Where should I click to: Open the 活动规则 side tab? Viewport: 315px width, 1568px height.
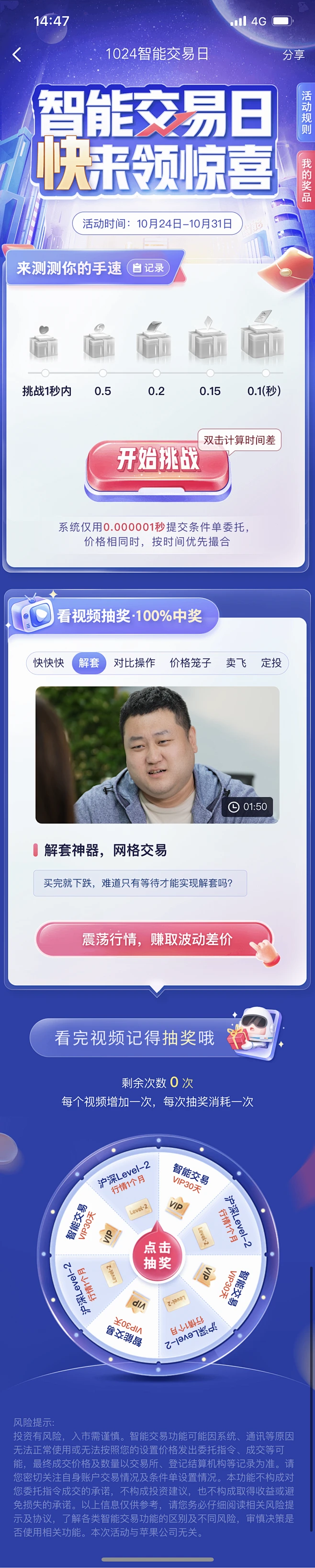coord(306,112)
